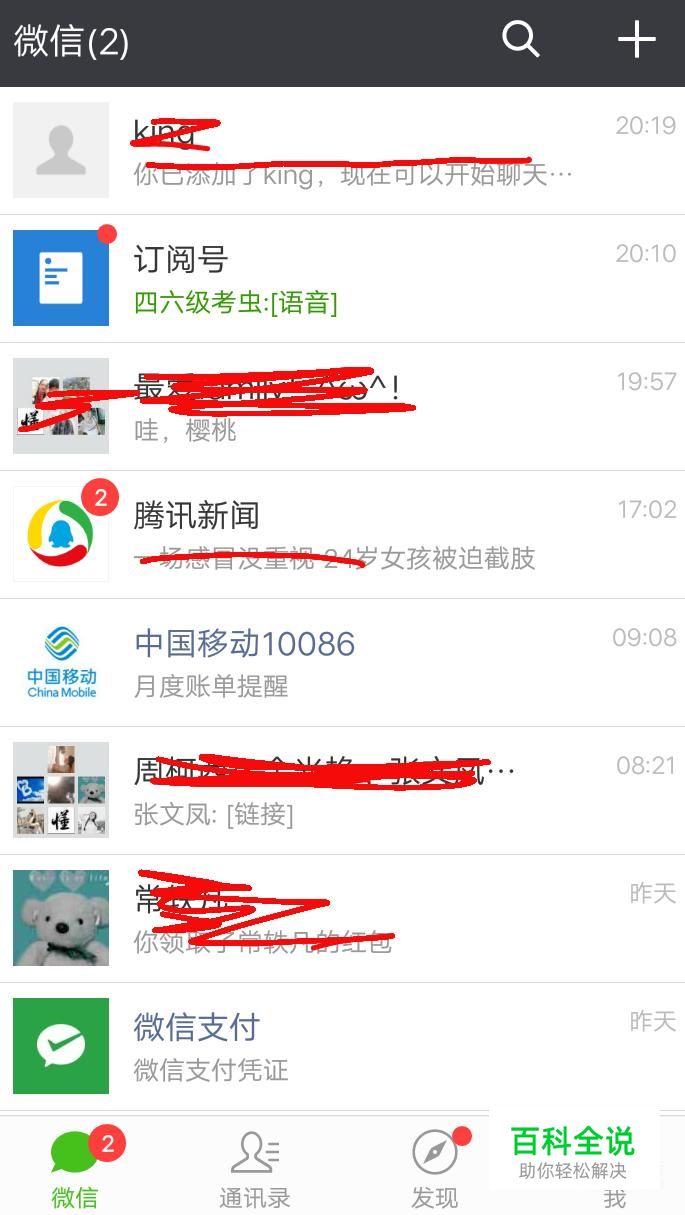Open the chat with king
This screenshot has height=1215, width=685.
(342, 150)
